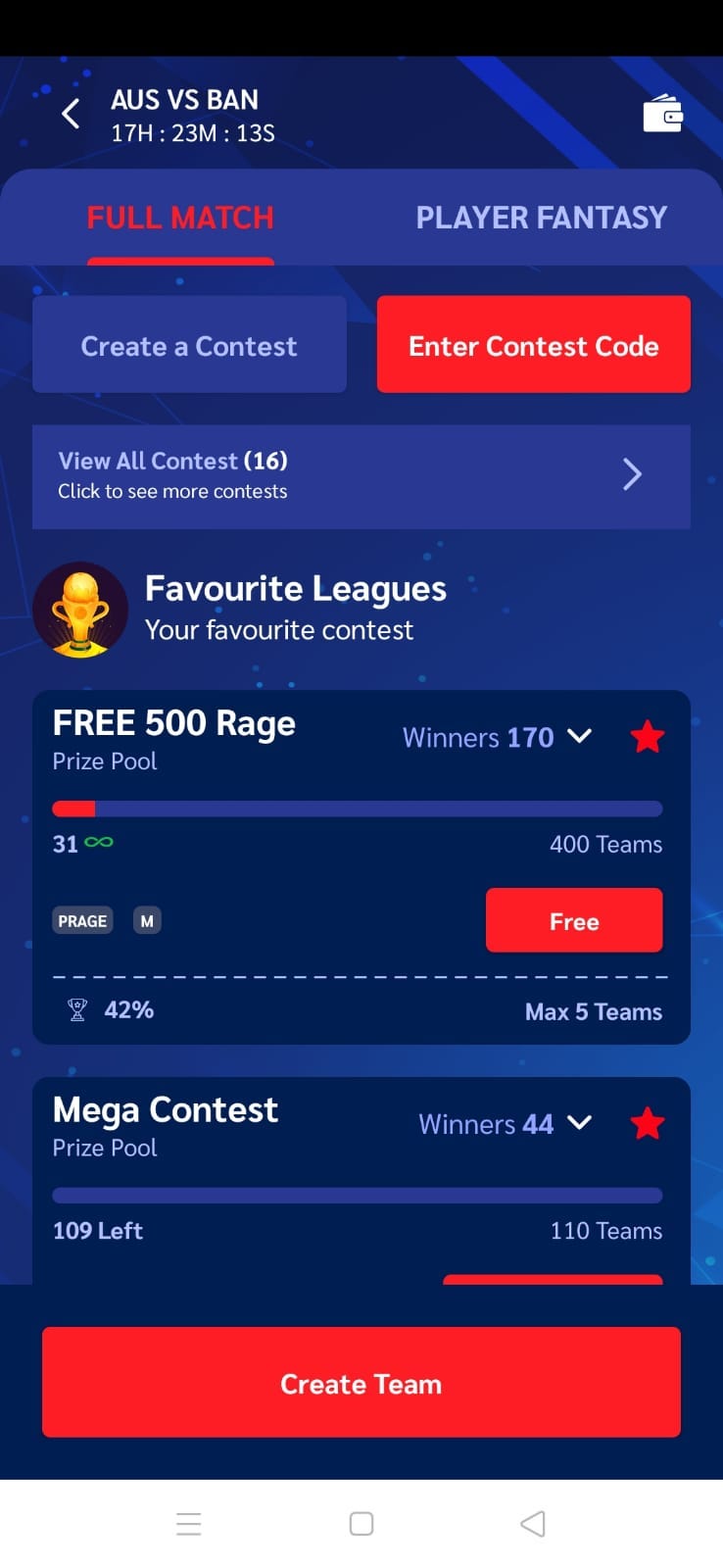Select the Full Match tab
723x1568 pixels.
click(x=180, y=218)
